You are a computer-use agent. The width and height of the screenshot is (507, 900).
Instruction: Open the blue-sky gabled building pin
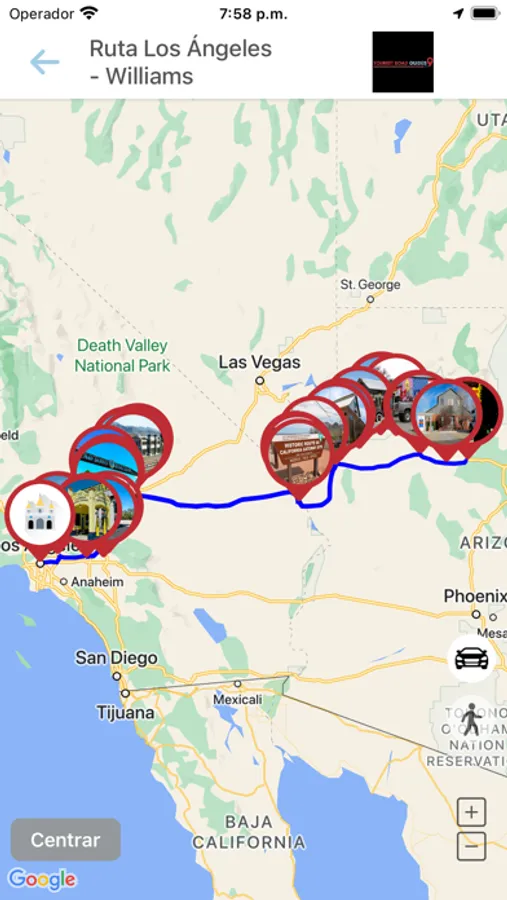pyautogui.click(x=446, y=414)
